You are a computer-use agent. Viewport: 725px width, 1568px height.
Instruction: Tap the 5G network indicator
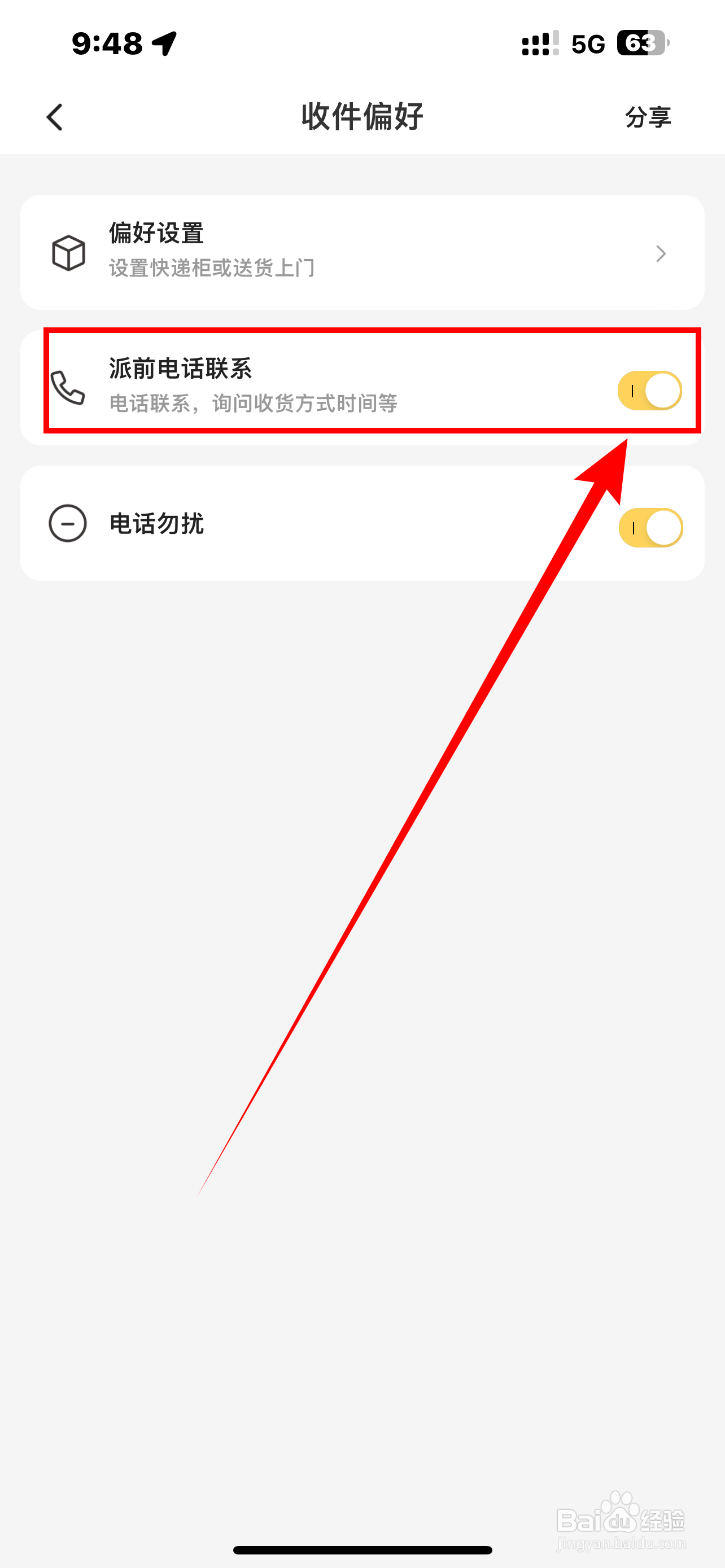click(x=588, y=42)
